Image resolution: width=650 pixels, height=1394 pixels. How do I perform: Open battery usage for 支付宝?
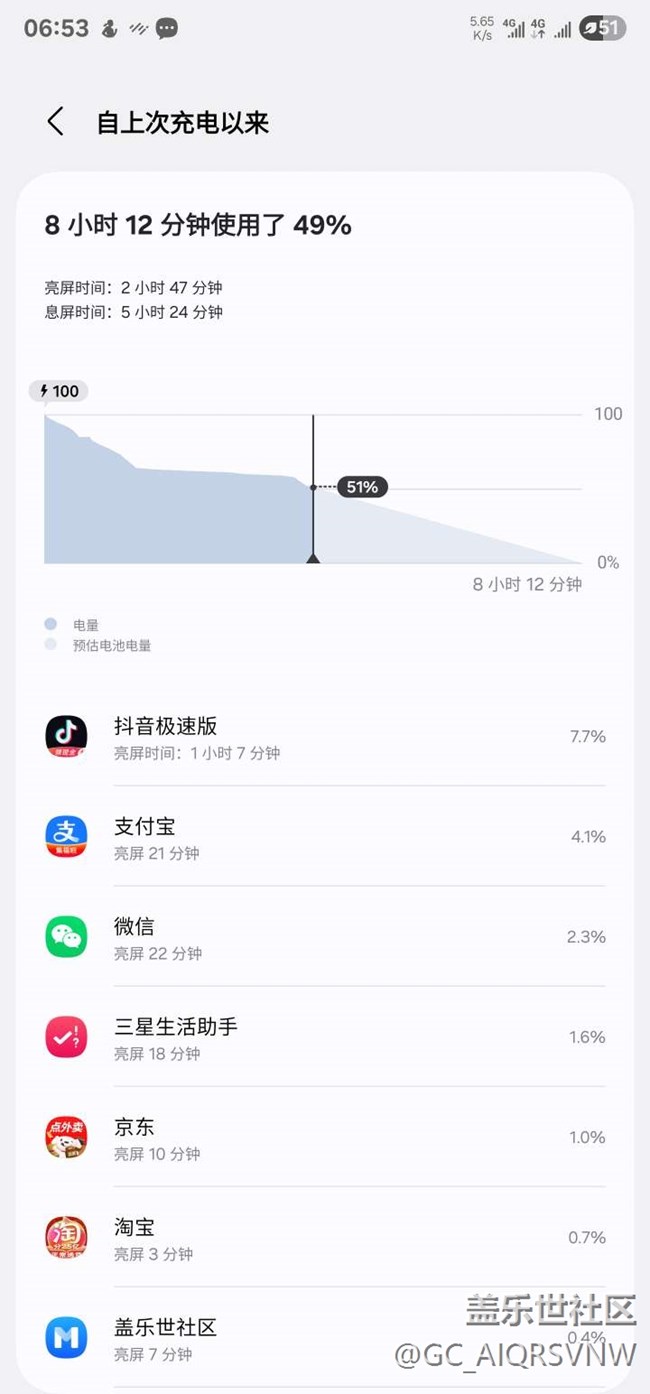point(325,837)
